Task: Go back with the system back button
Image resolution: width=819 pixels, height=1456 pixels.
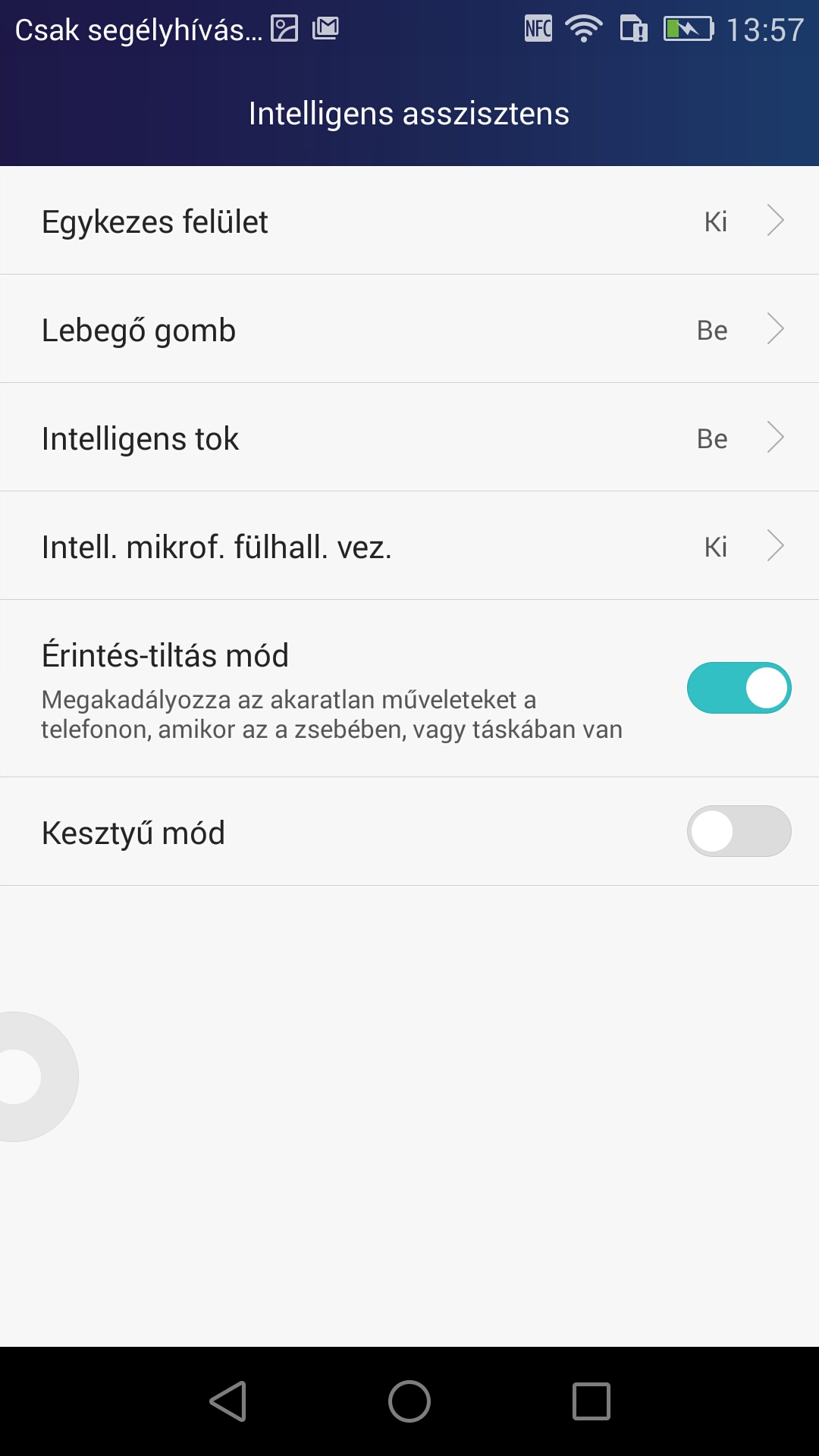Action: pyautogui.click(x=228, y=1401)
